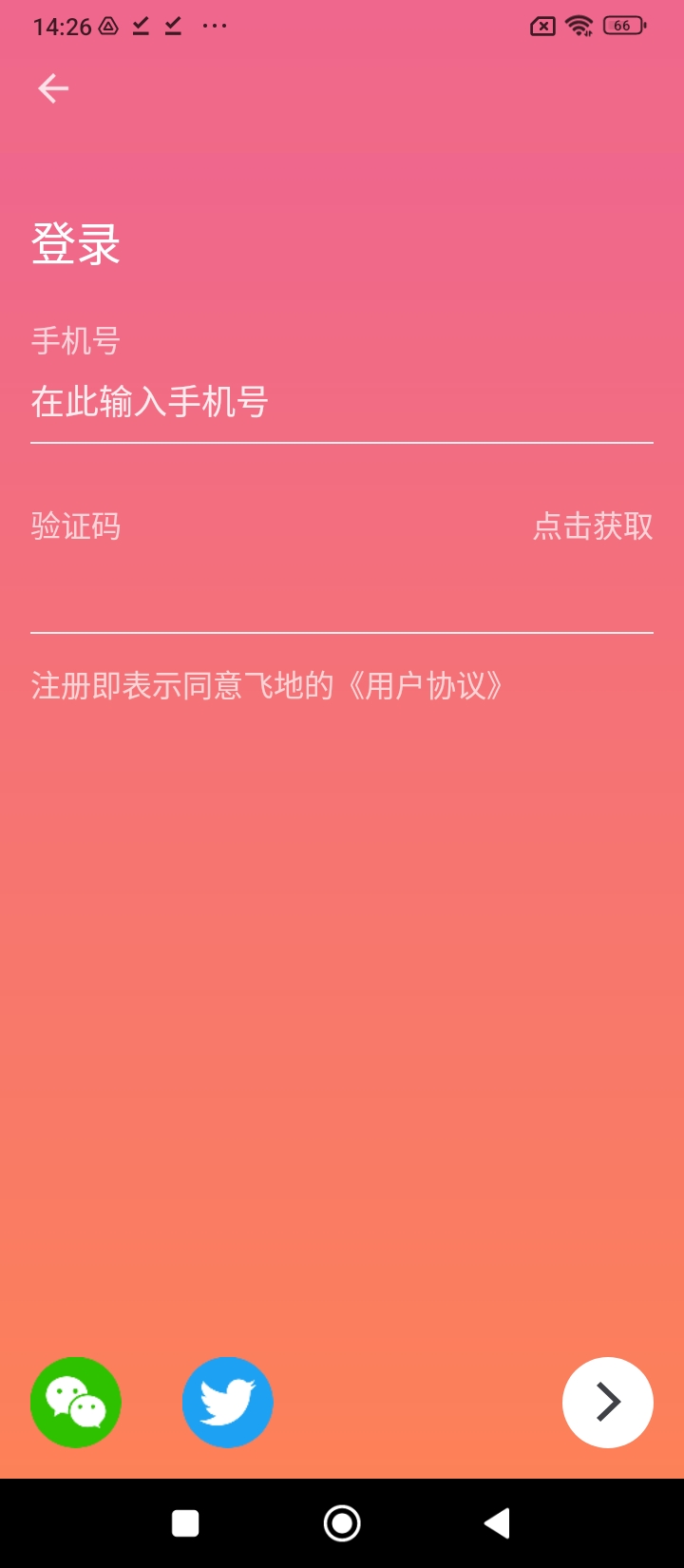Tap the back arrow at top
This screenshot has width=684, height=1568.
[x=53, y=88]
